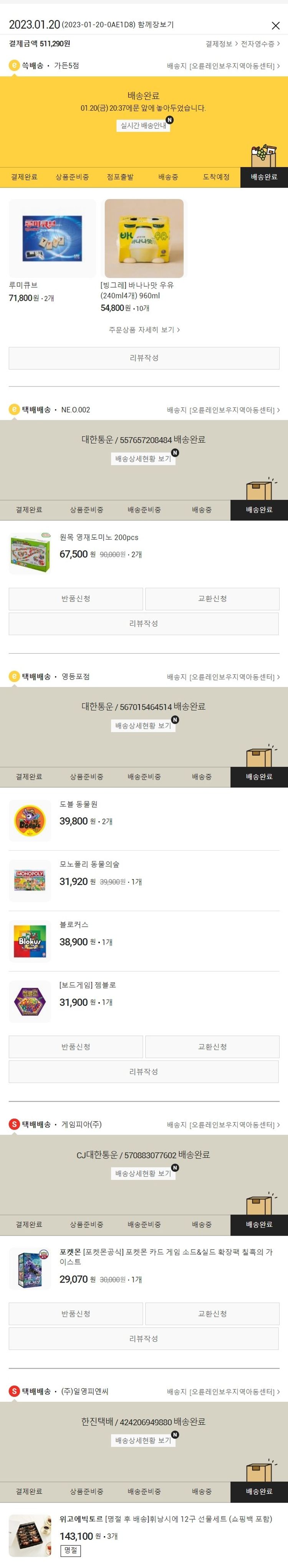View 배송상세현황 for tracking 567015464514
This screenshot has width=288, height=1568.
pyautogui.click(x=144, y=726)
